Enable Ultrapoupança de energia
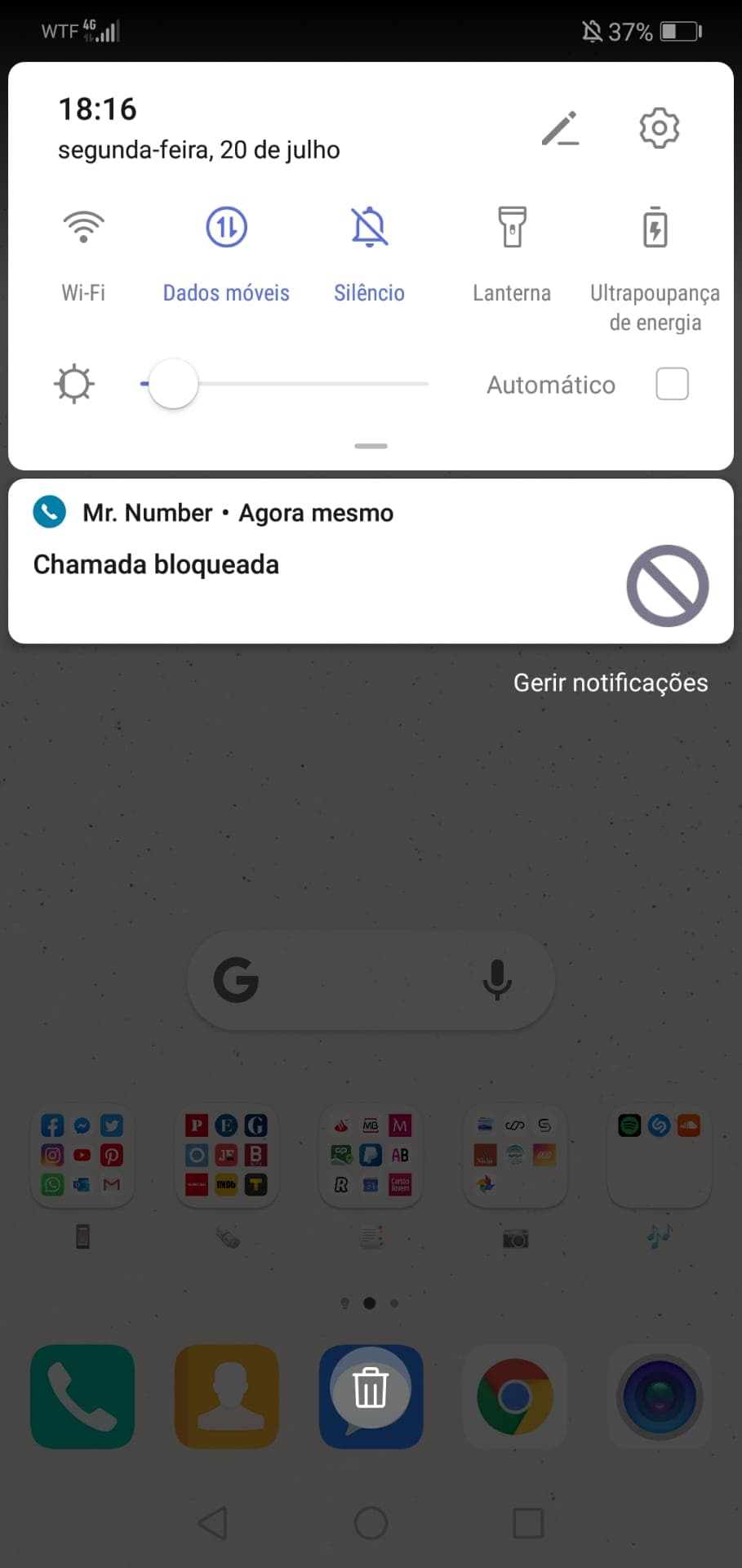742x1568 pixels. click(655, 228)
